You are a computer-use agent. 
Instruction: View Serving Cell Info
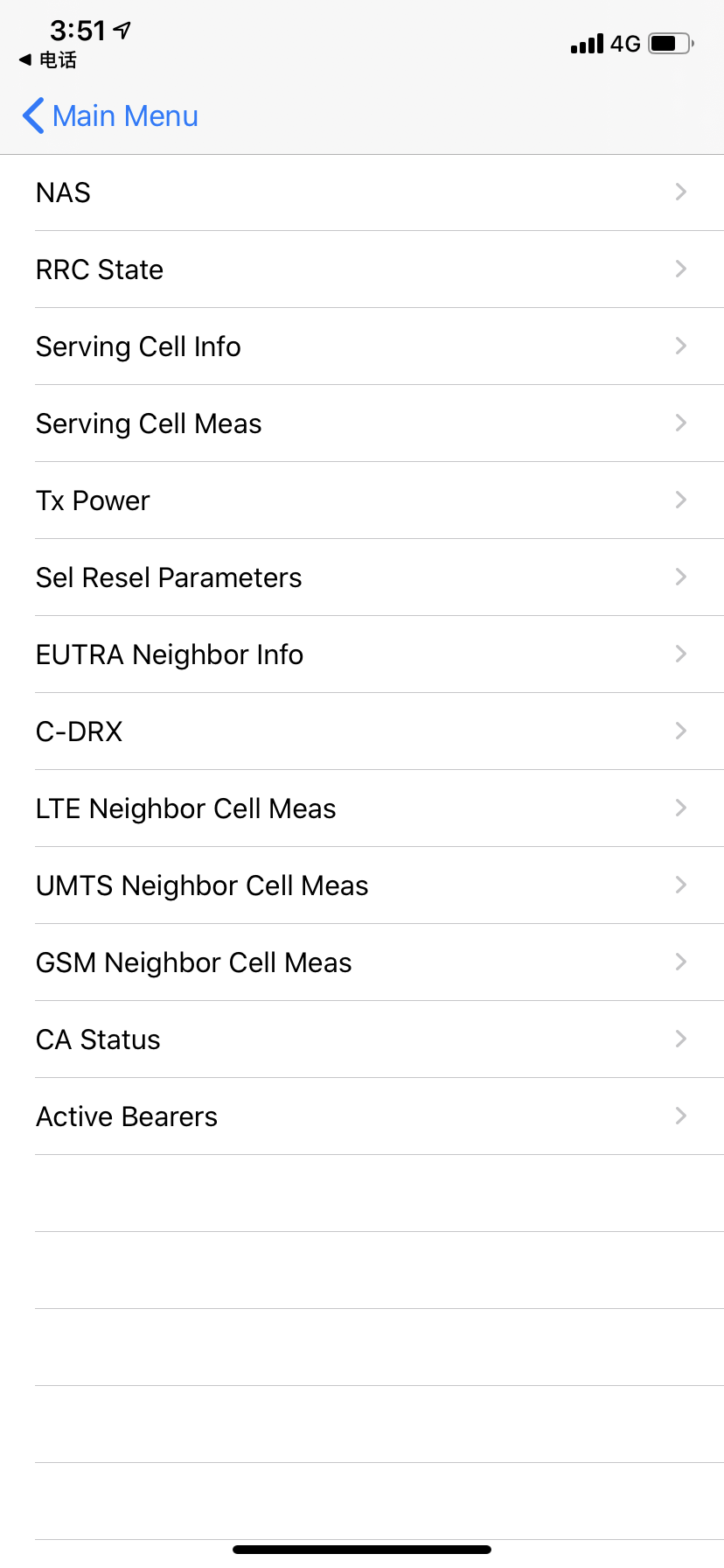[362, 346]
